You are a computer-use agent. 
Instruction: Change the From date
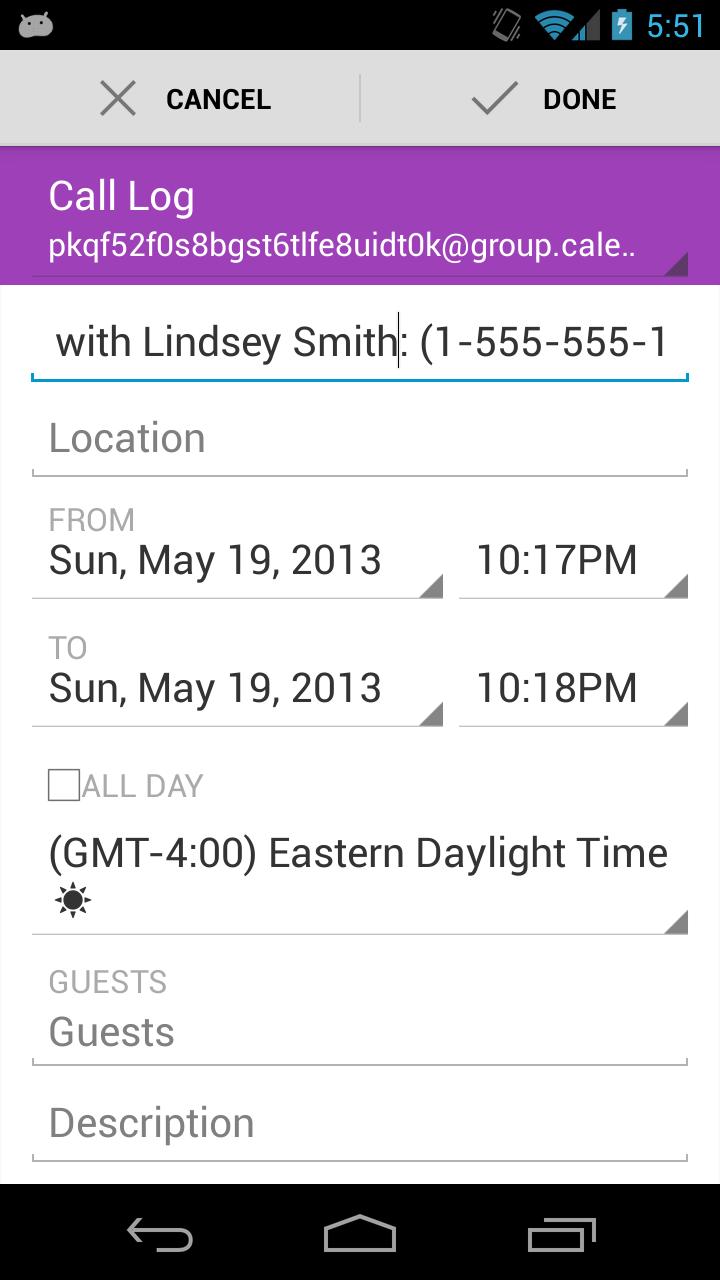point(237,561)
